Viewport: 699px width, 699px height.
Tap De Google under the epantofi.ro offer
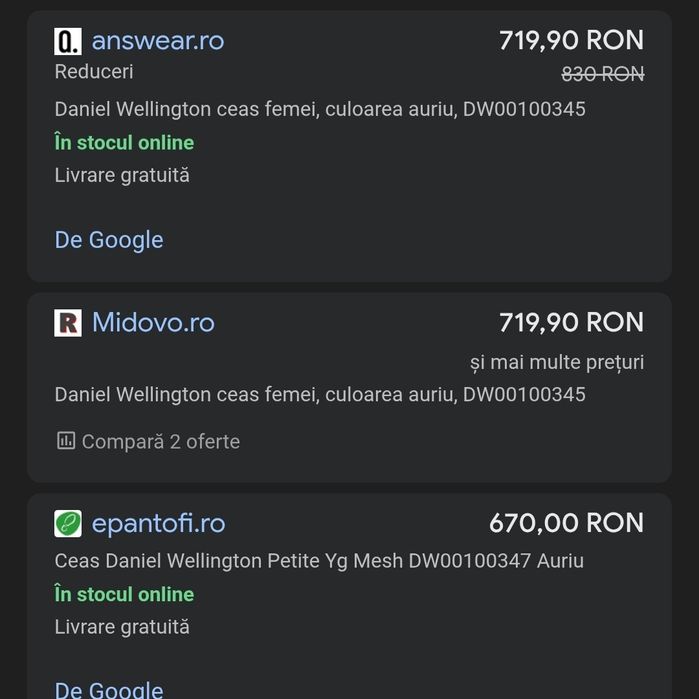tap(109, 688)
